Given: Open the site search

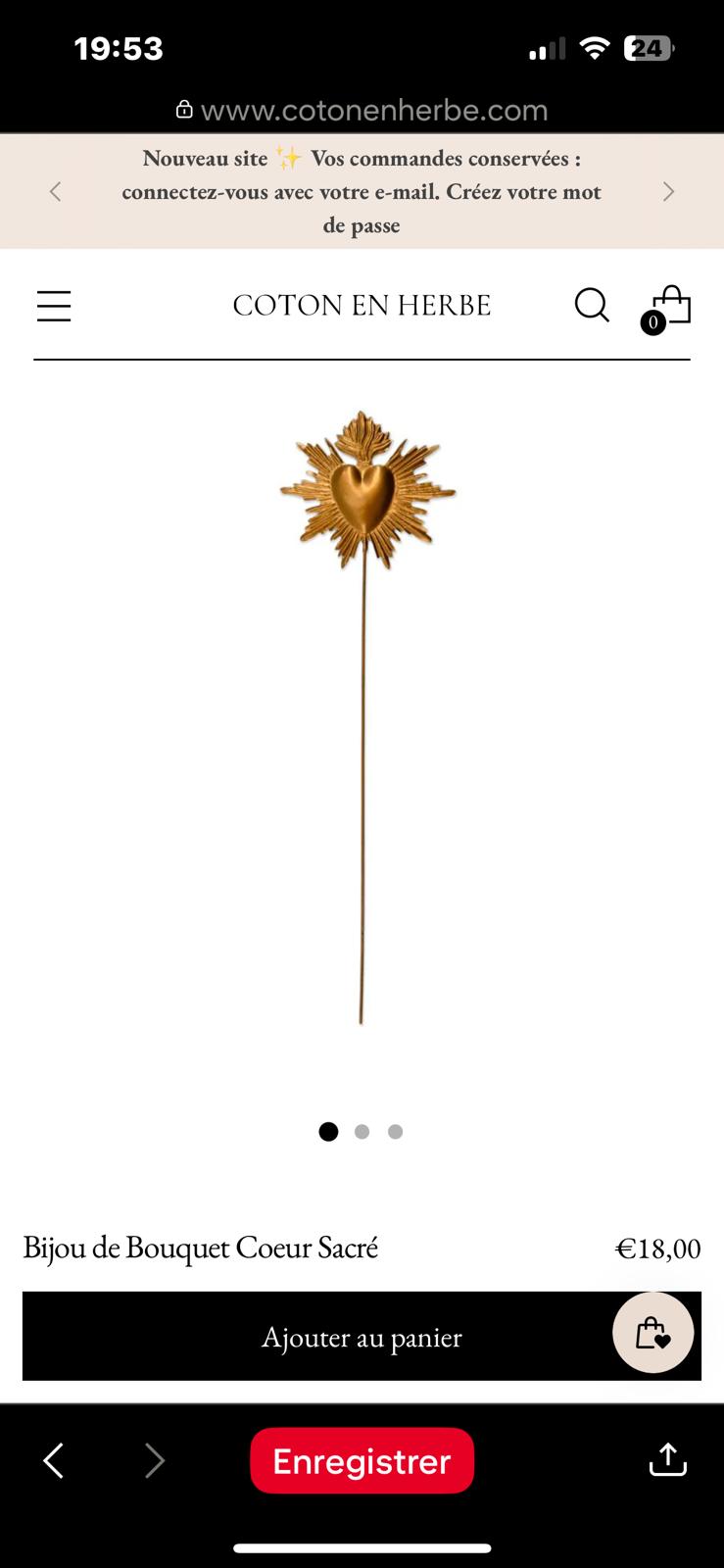Looking at the screenshot, I should pyautogui.click(x=592, y=305).
